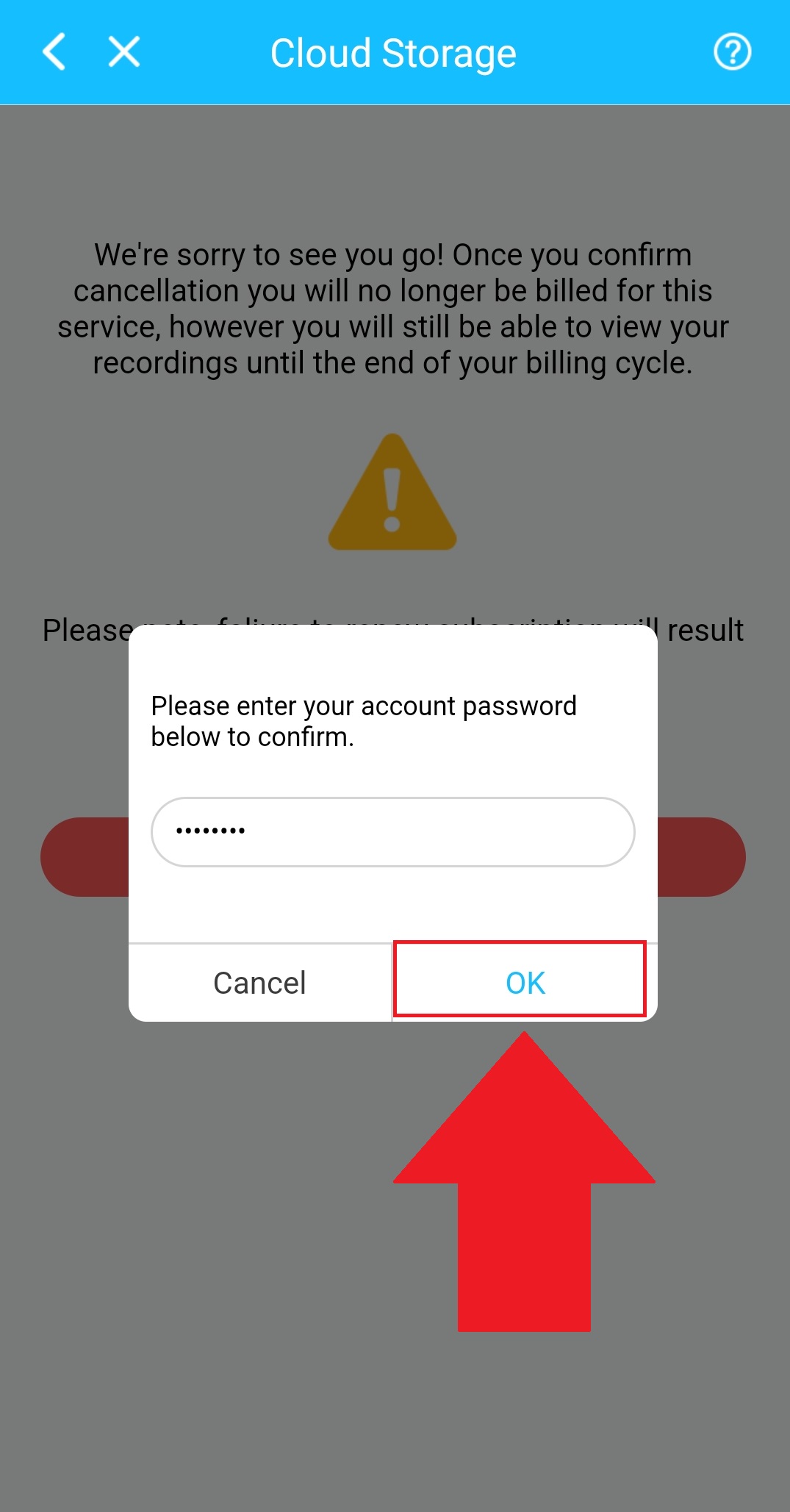Focus the account password field

coord(393,831)
